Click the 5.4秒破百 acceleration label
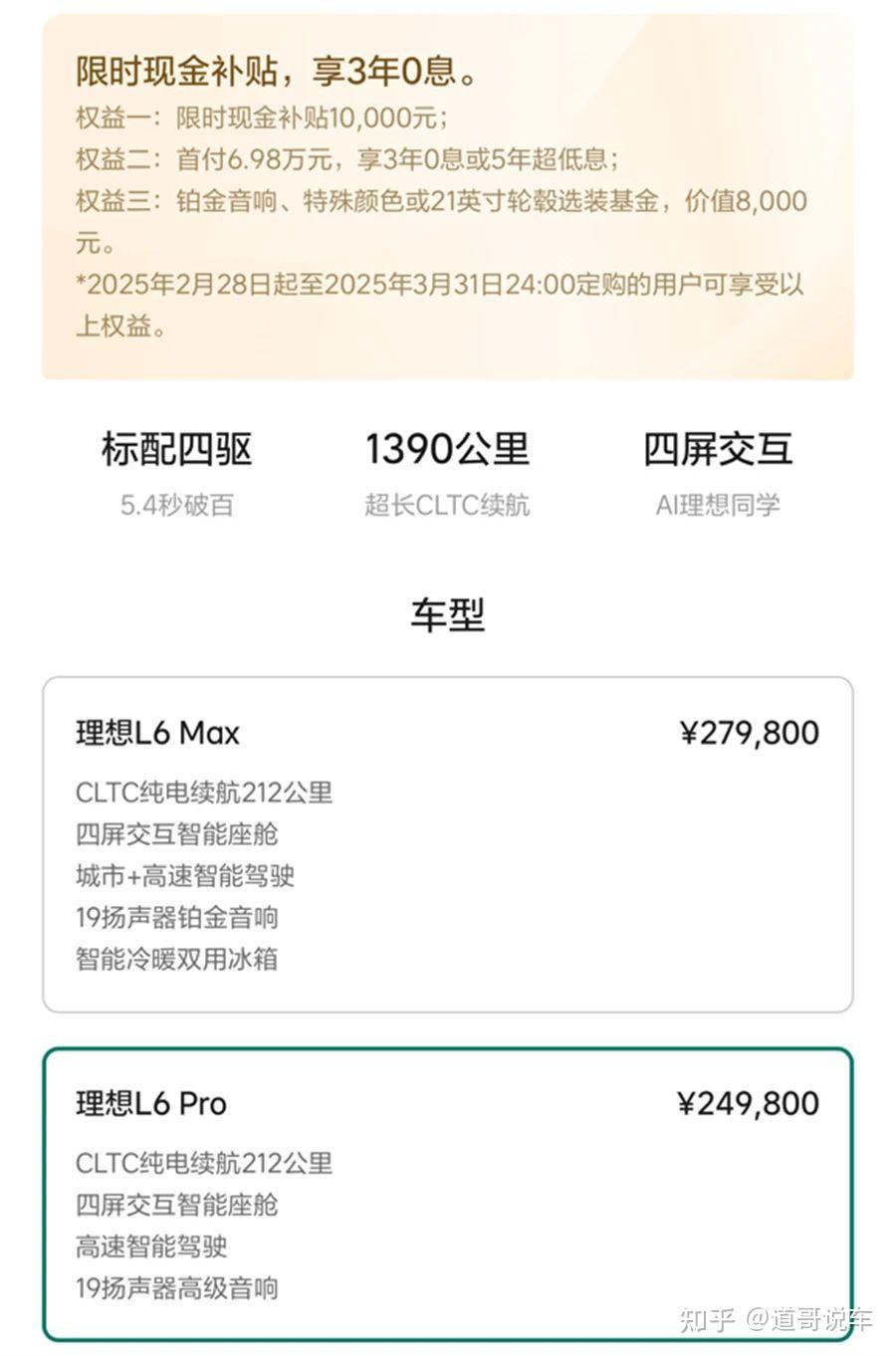Image resolution: width=896 pixels, height=1356 pixels. pyautogui.click(x=177, y=504)
